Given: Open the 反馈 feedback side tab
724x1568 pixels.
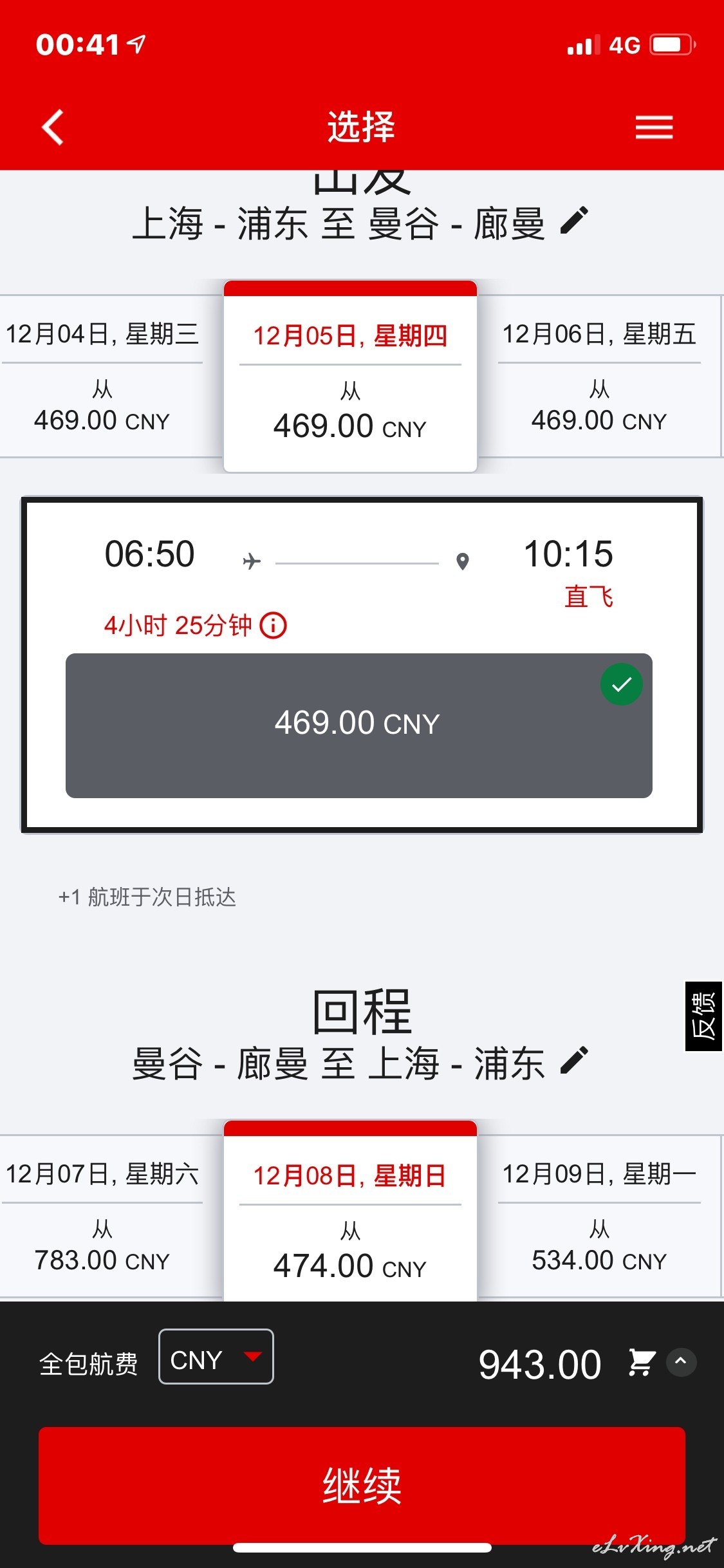Looking at the screenshot, I should [703, 1016].
